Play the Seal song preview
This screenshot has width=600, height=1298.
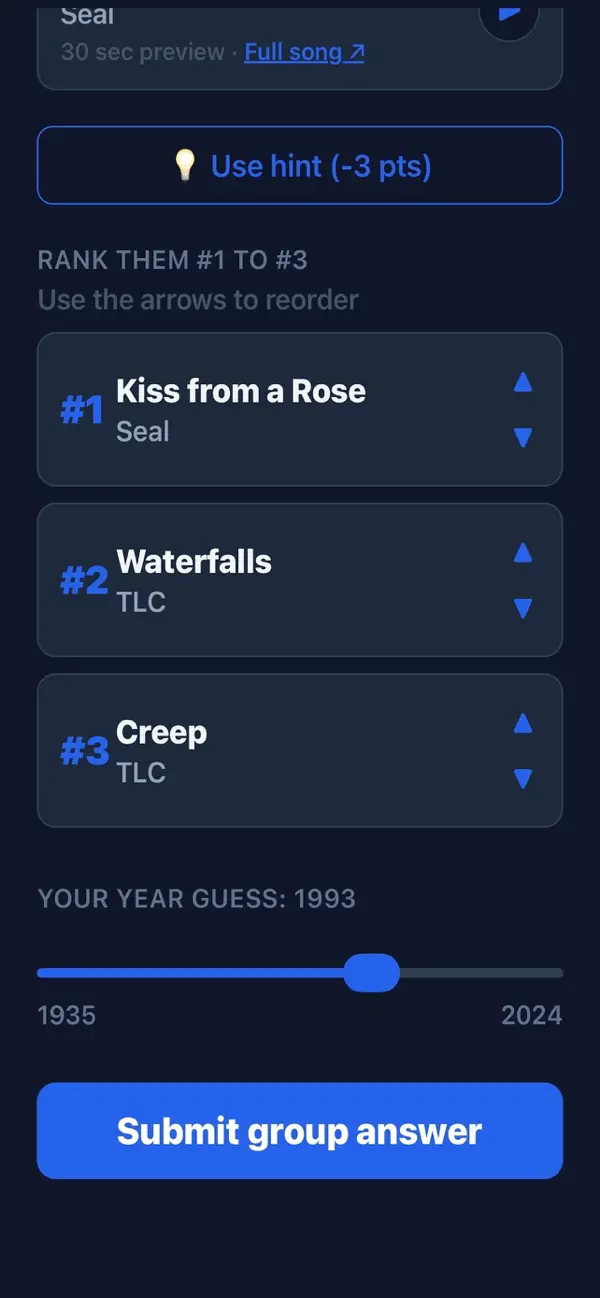point(509,18)
